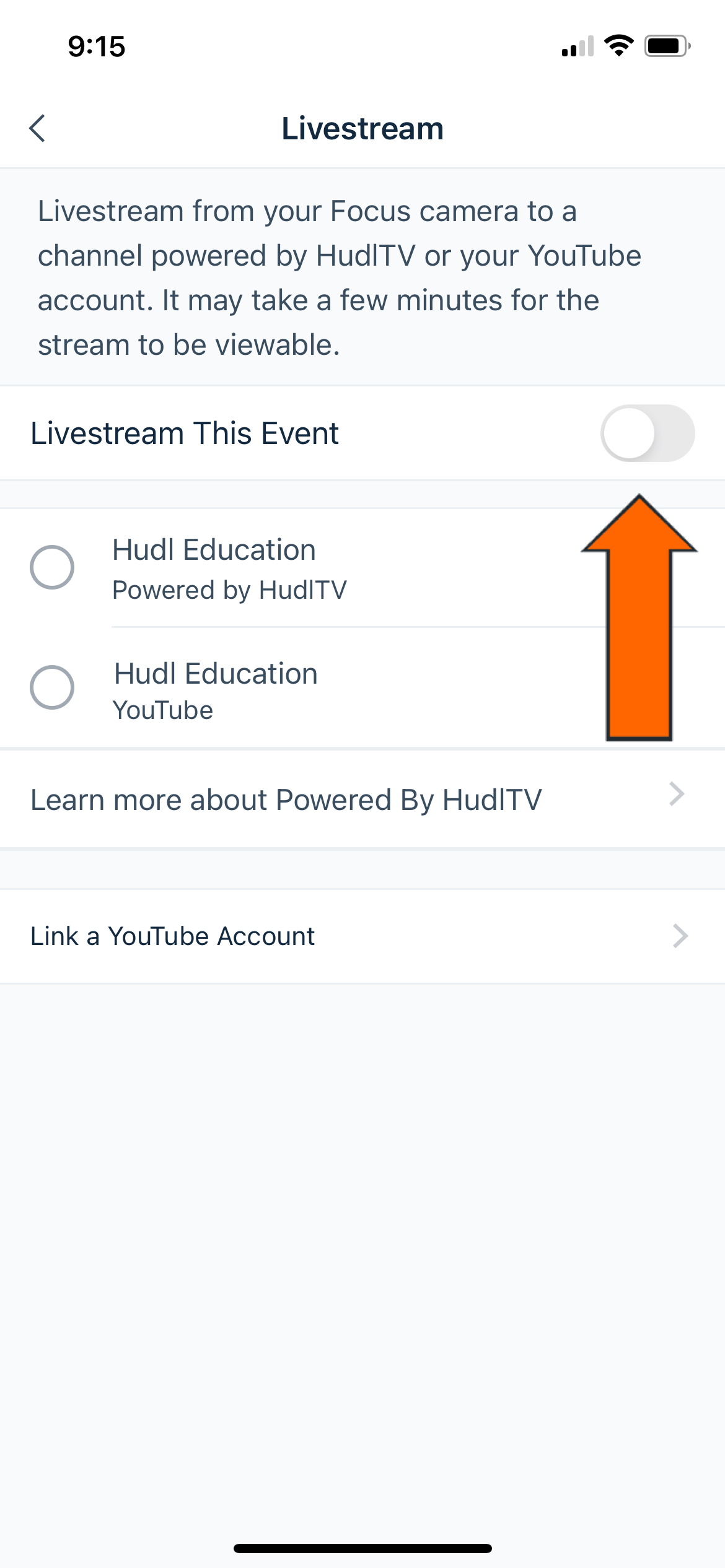Tap the clock showing 9:15
This screenshot has height=1568, width=725.
coord(96,46)
